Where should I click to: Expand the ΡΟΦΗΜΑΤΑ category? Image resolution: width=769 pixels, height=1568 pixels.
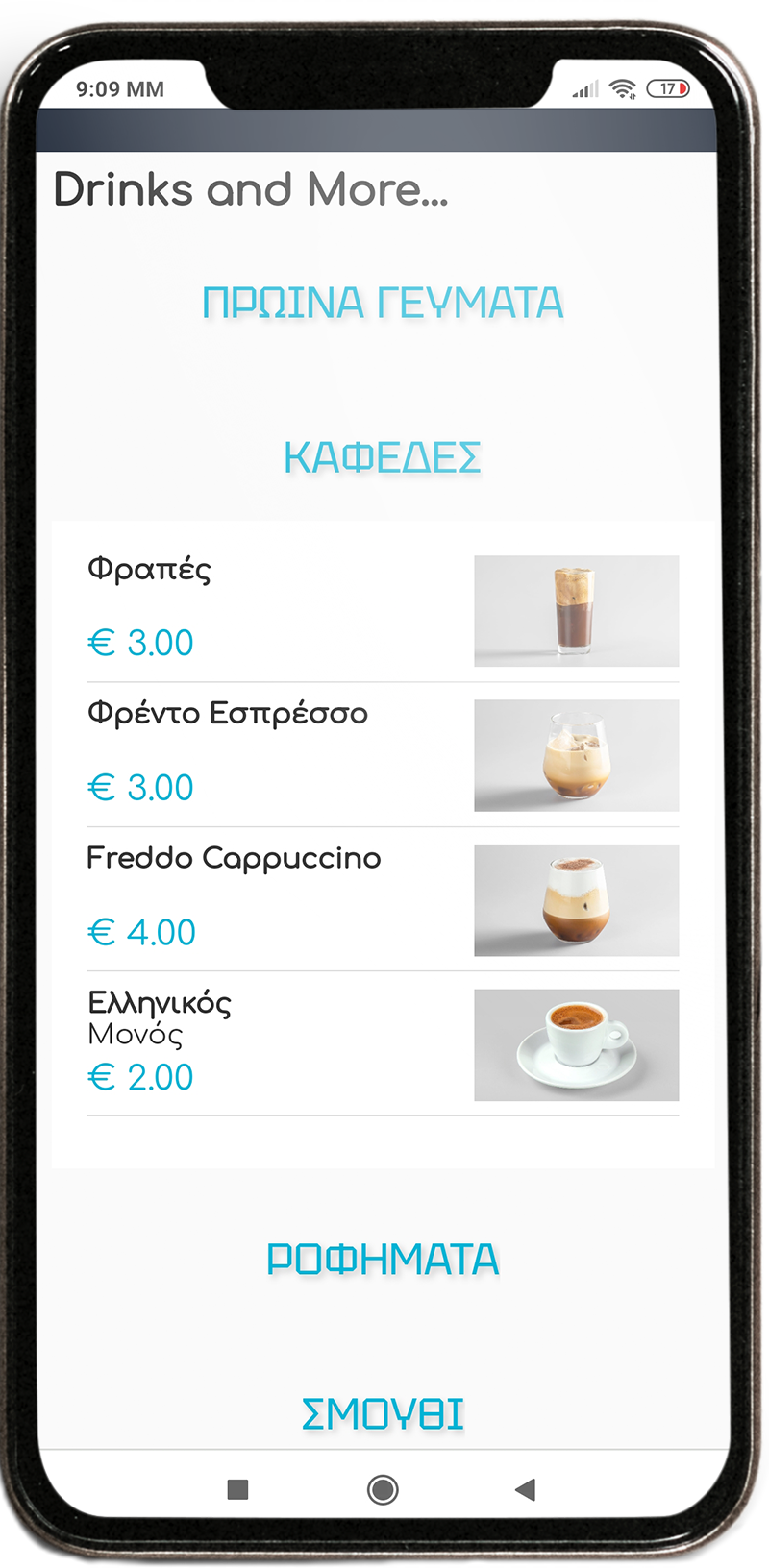(x=383, y=1260)
